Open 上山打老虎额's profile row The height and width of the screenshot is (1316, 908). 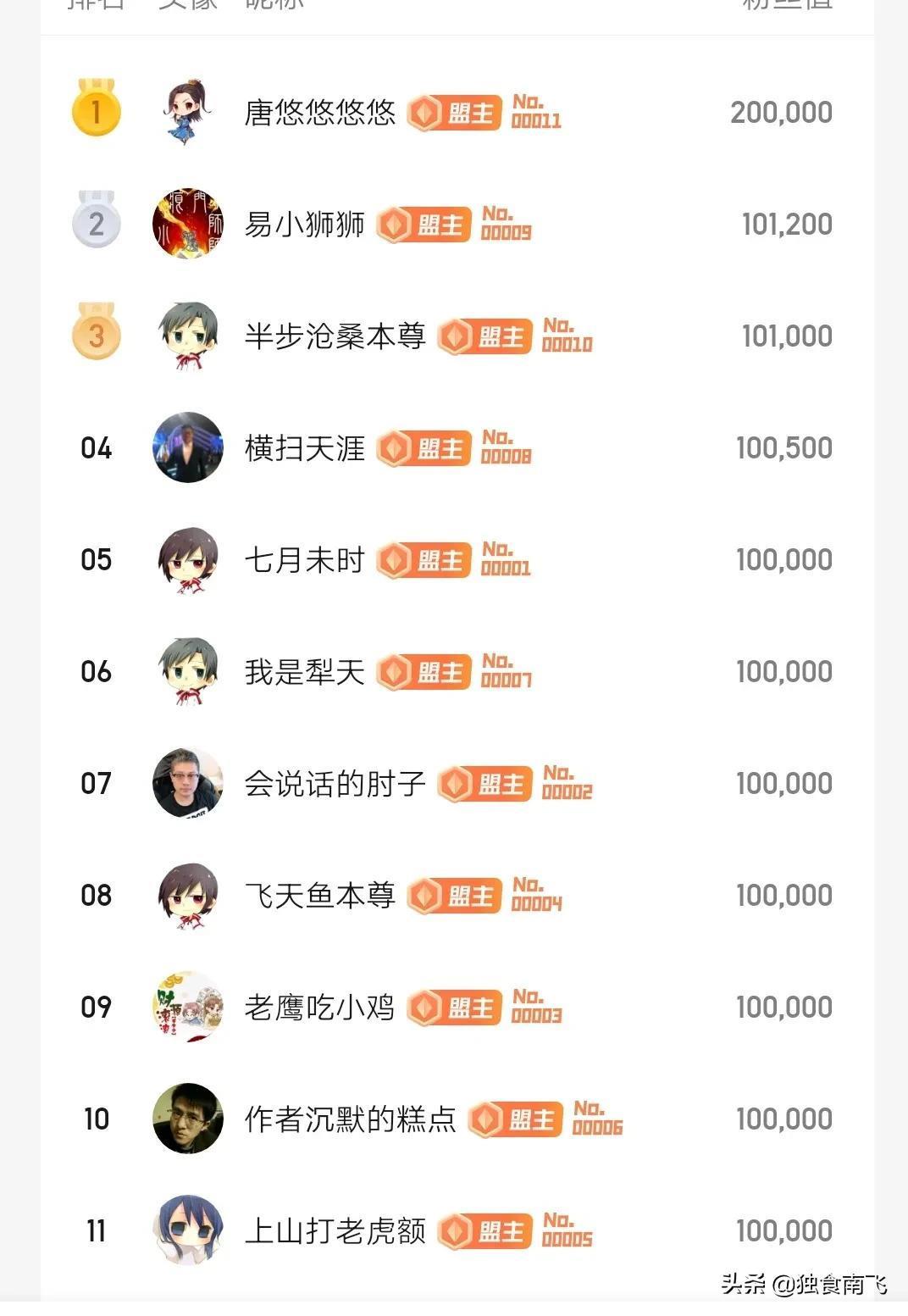pos(335,1230)
